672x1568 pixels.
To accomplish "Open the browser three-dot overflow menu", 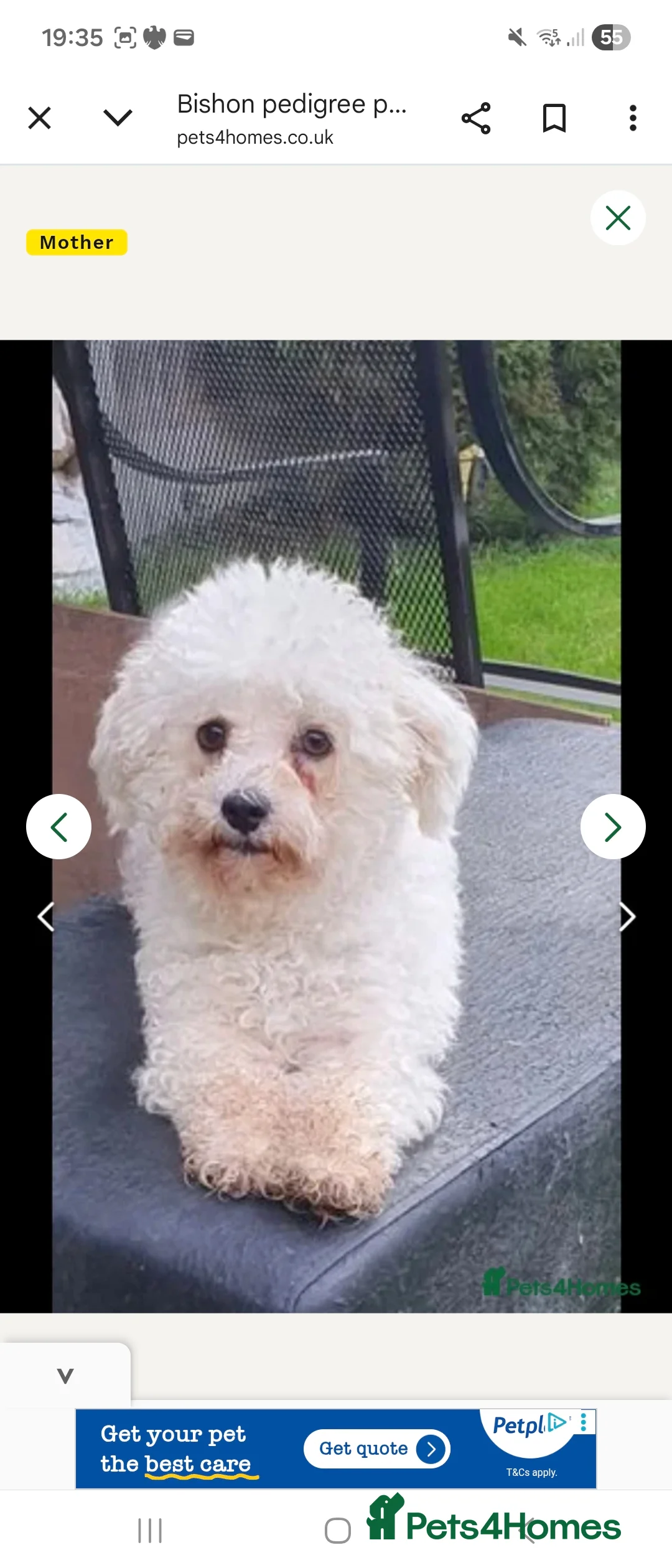I will click(632, 118).
